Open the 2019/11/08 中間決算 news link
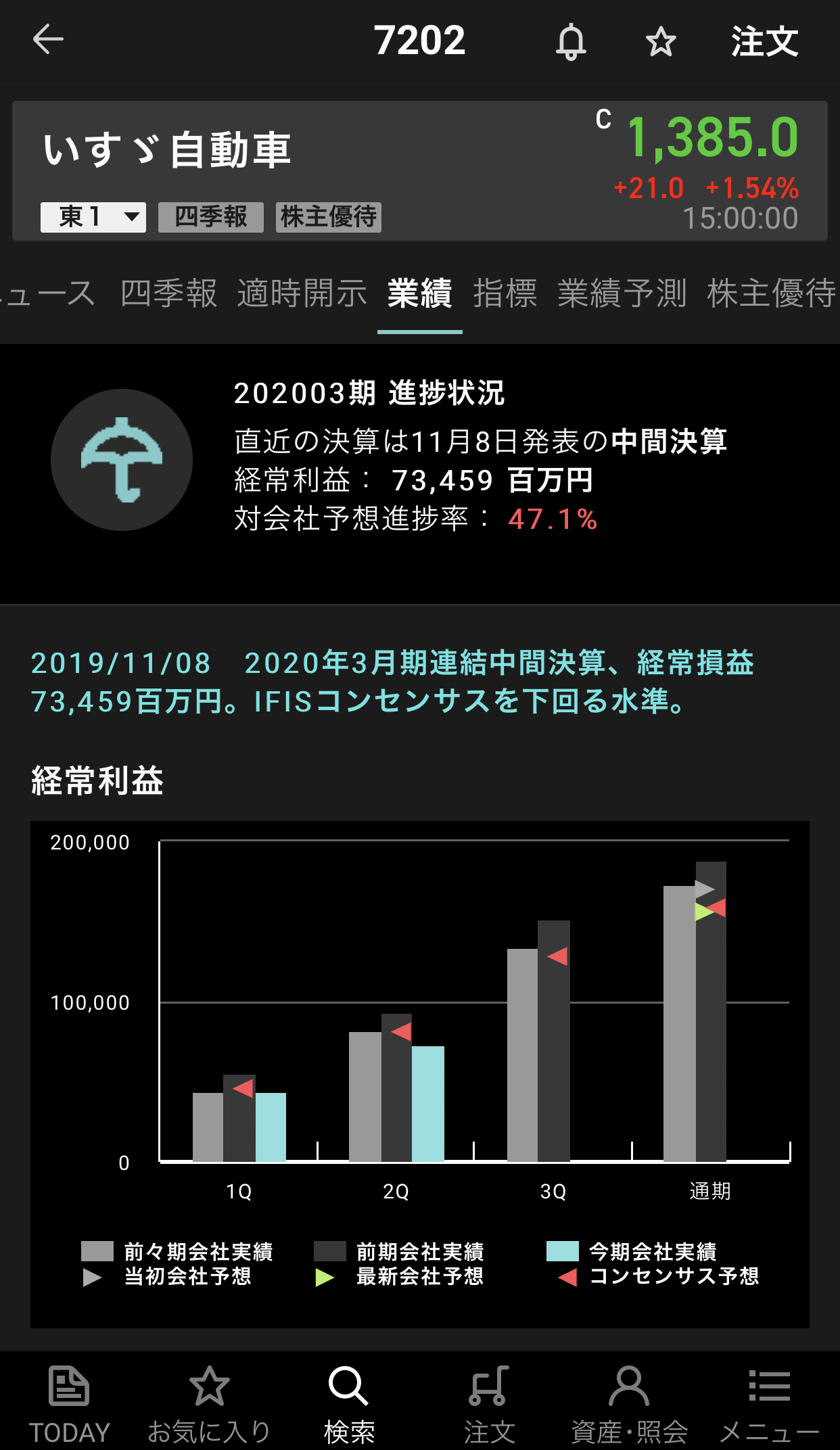 [x=392, y=682]
